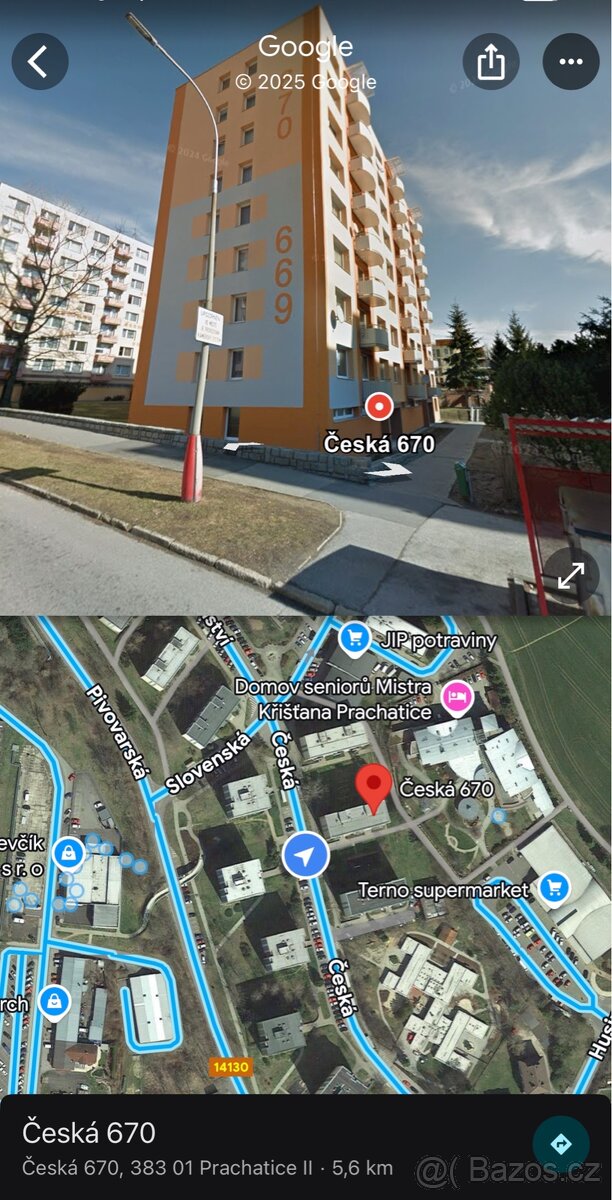The height and width of the screenshot is (1200, 612).
Task: Open the three-dot overflow menu
Action: [571, 62]
